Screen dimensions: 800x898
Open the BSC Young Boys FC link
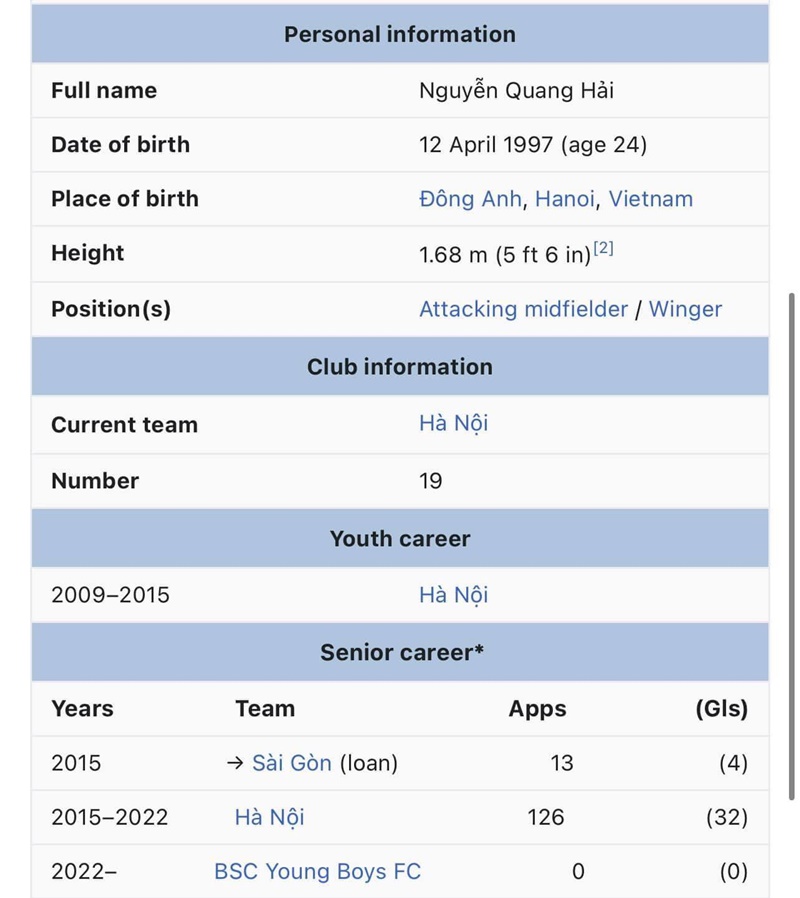tap(317, 871)
